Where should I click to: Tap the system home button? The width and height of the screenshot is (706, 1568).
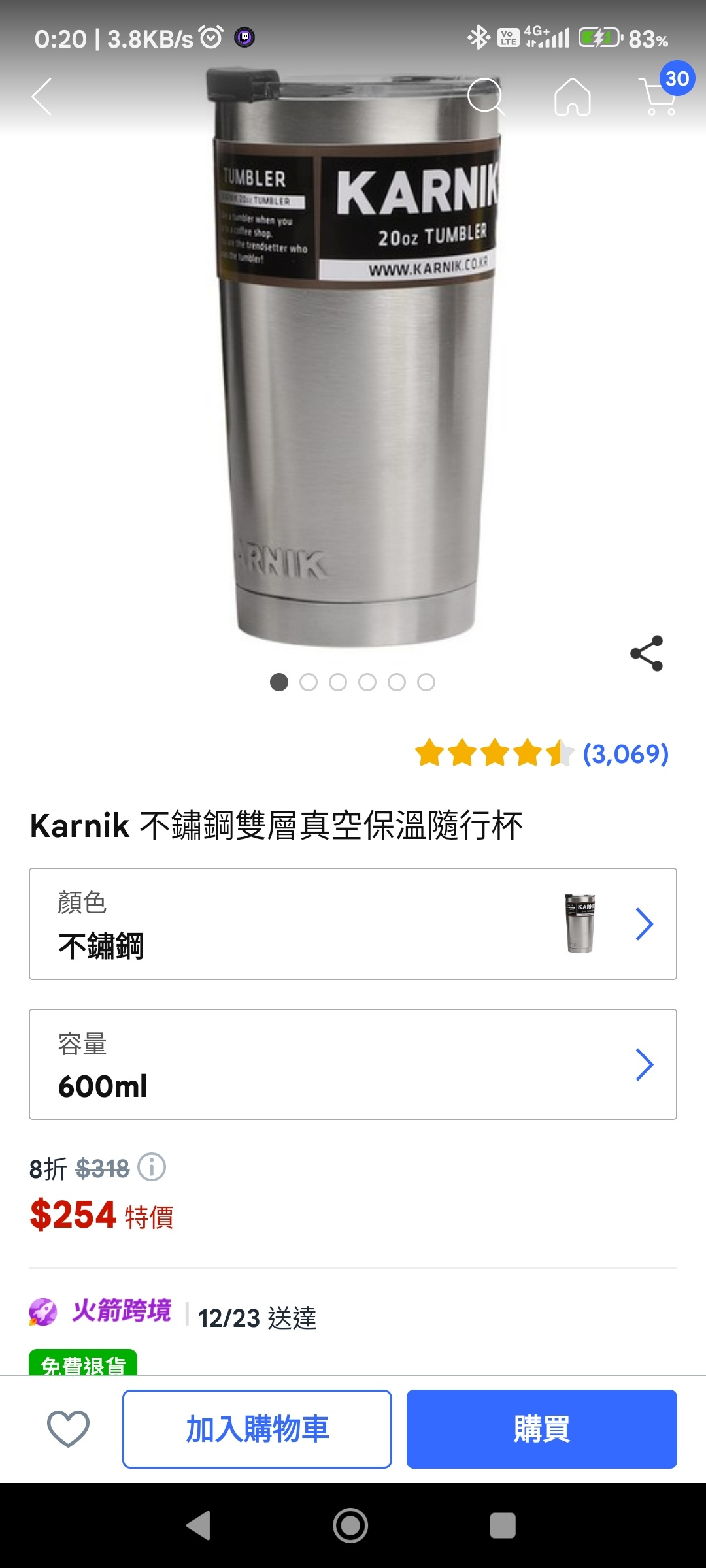(x=350, y=1526)
